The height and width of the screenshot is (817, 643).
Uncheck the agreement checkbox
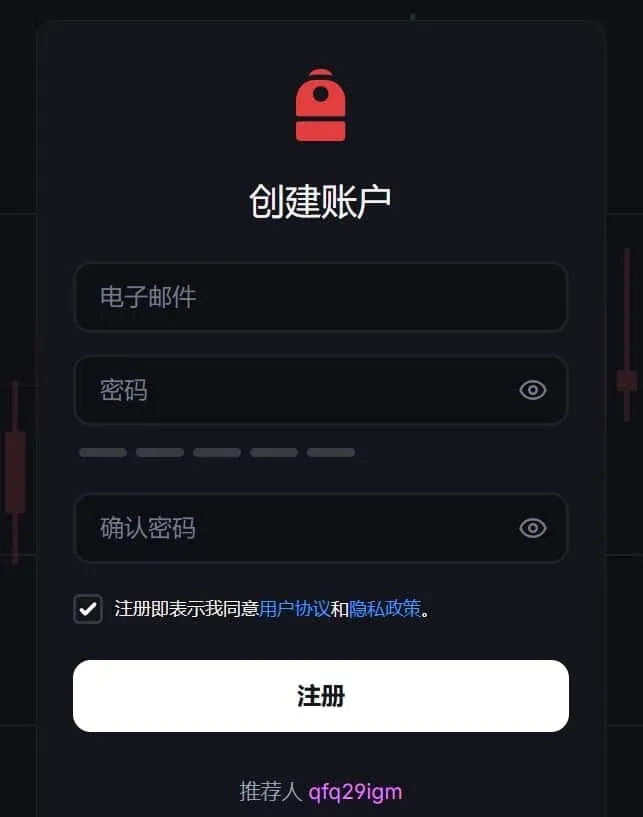[88, 609]
